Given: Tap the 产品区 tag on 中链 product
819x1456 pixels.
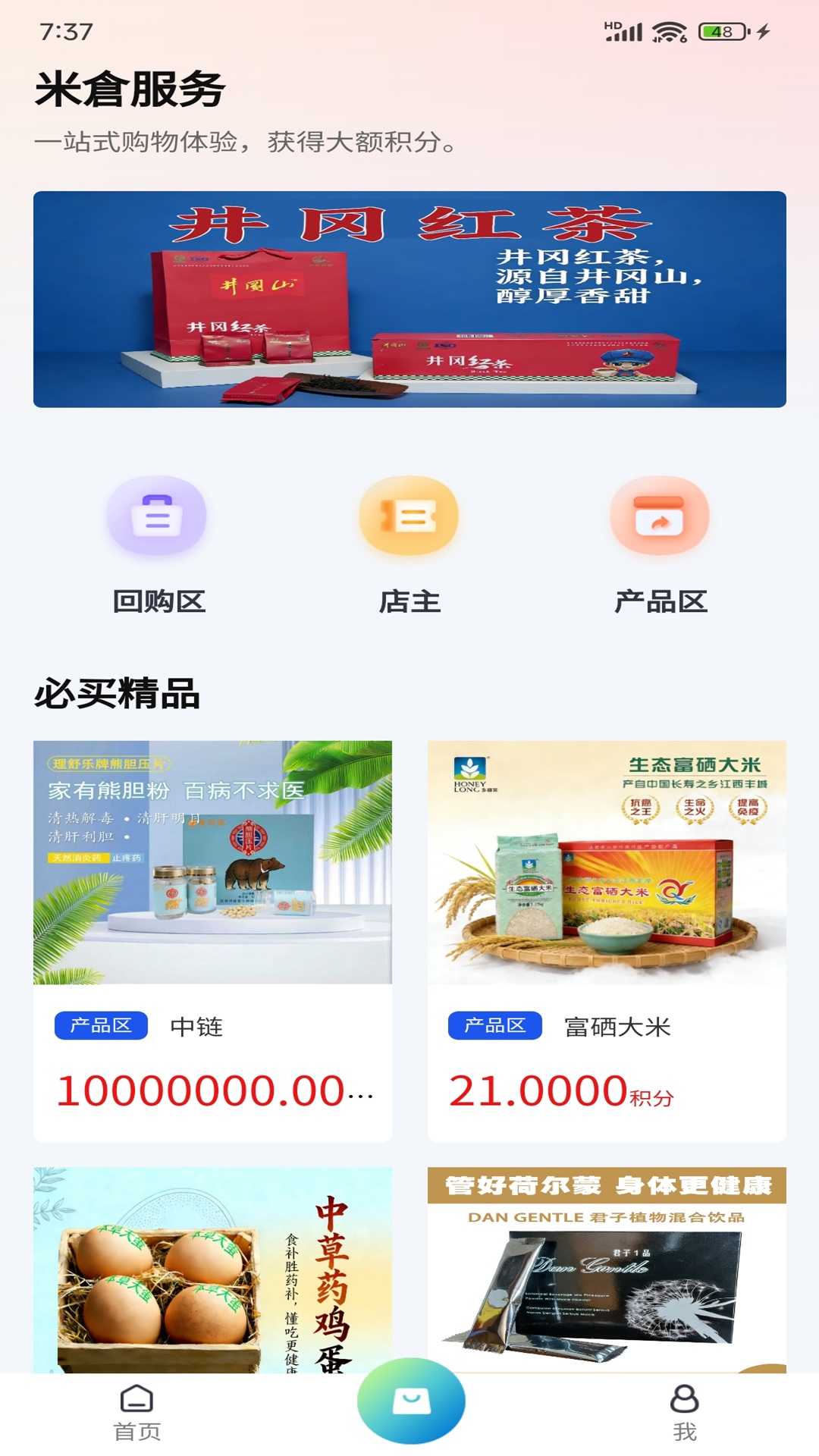Looking at the screenshot, I should coord(101,1025).
